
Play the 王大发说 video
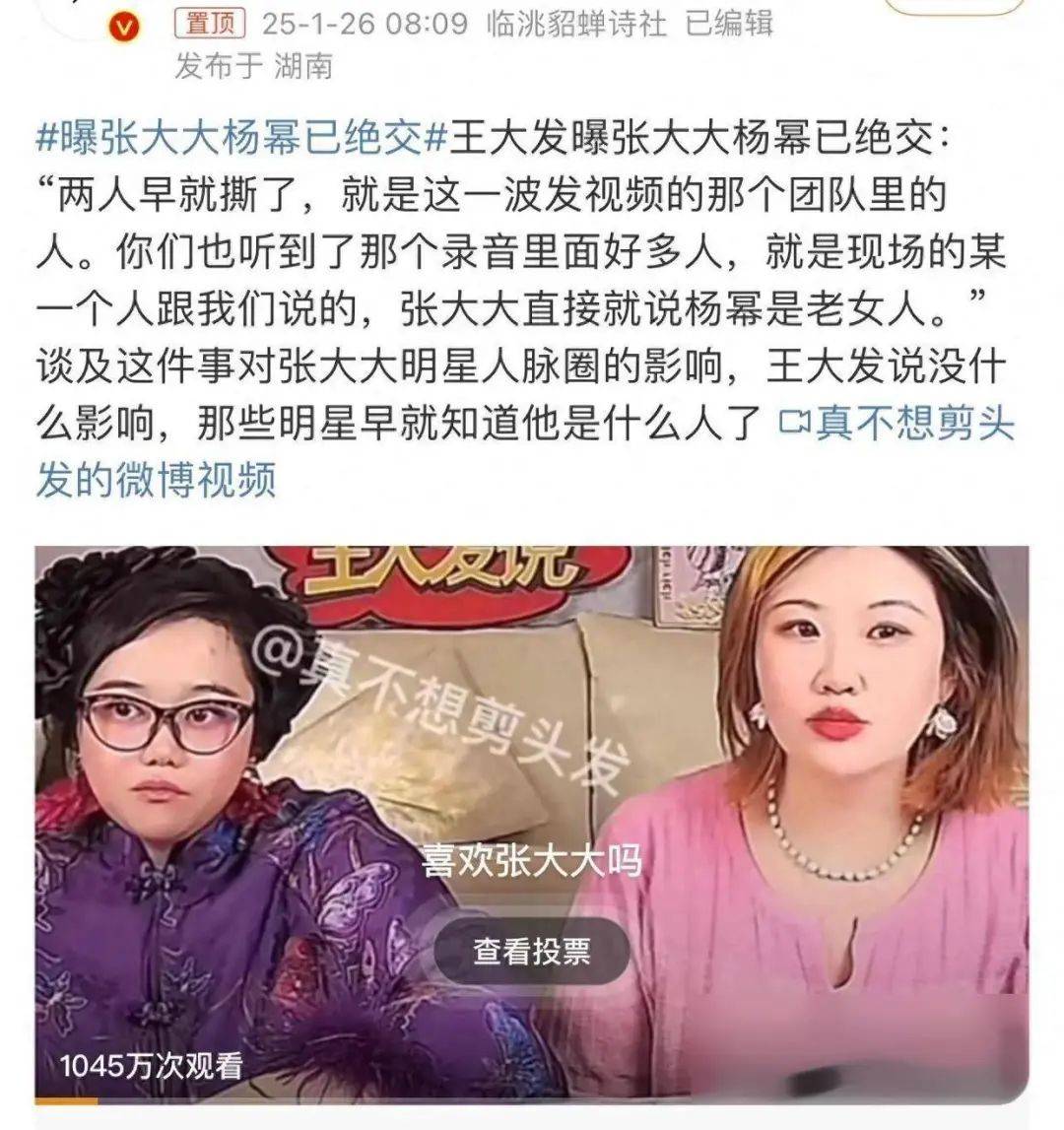pyautogui.click(x=532, y=749)
